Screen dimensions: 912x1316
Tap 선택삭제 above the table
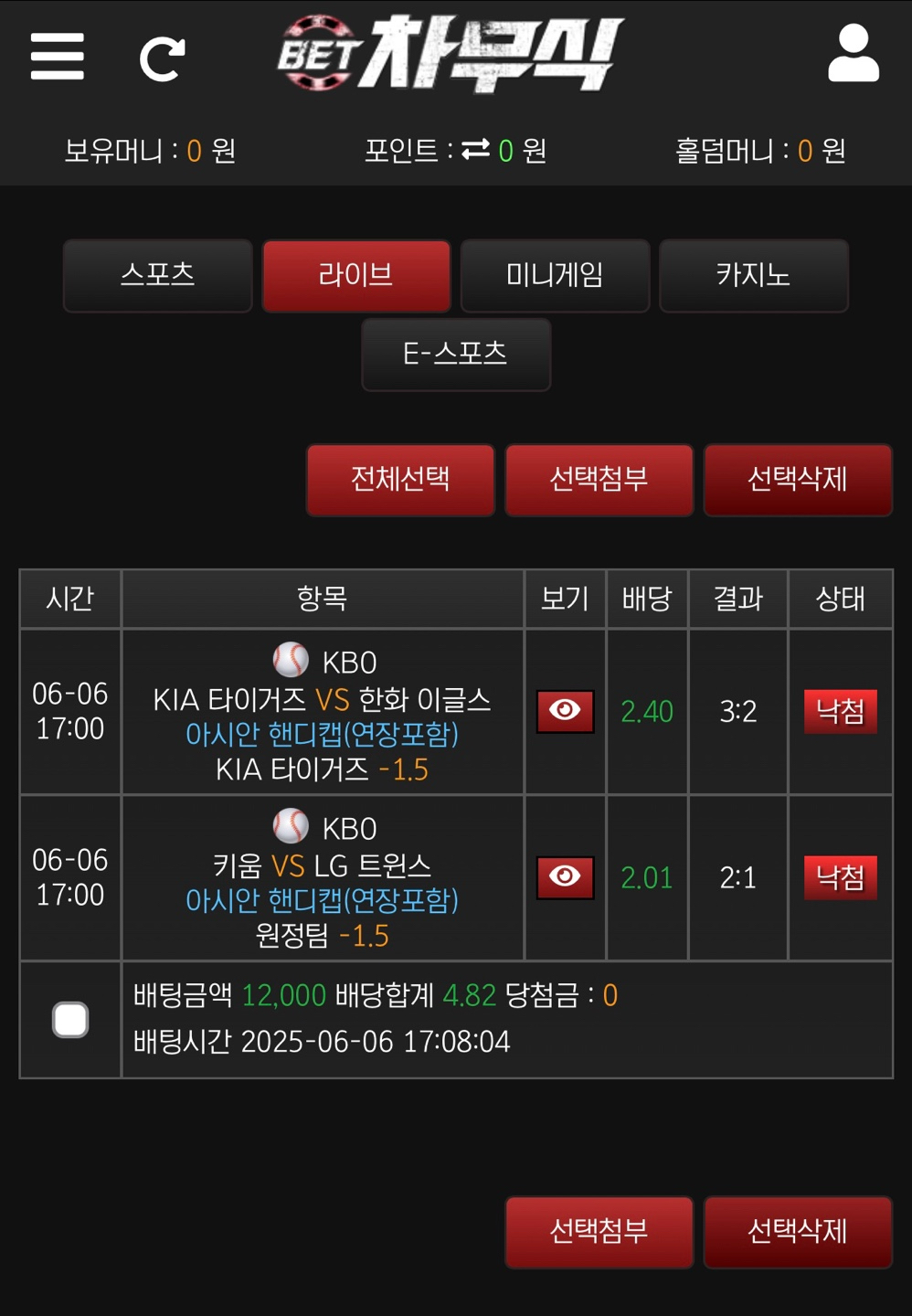[797, 480]
